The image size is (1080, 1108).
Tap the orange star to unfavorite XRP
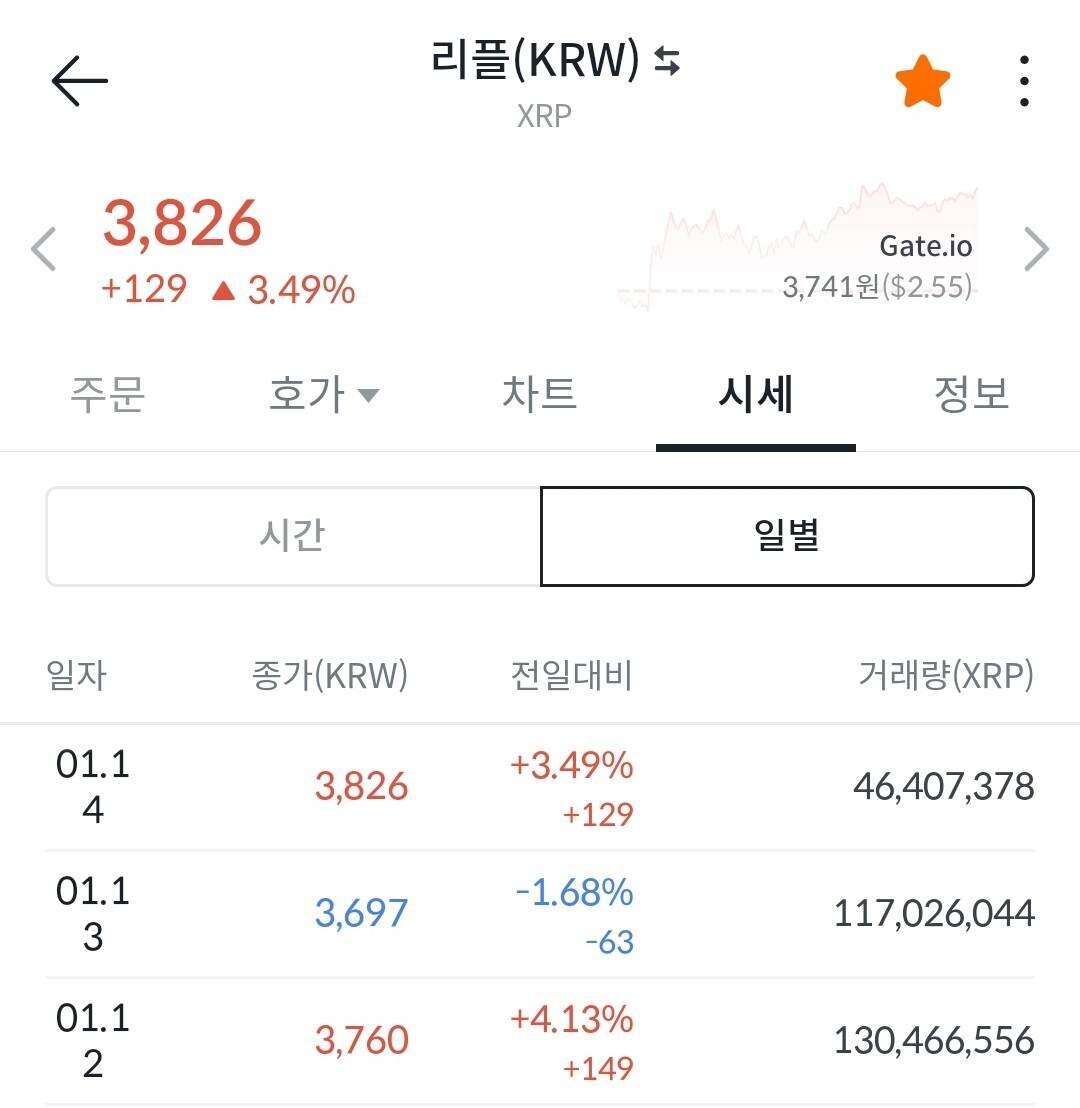pyautogui.click(x=923, y=79)
